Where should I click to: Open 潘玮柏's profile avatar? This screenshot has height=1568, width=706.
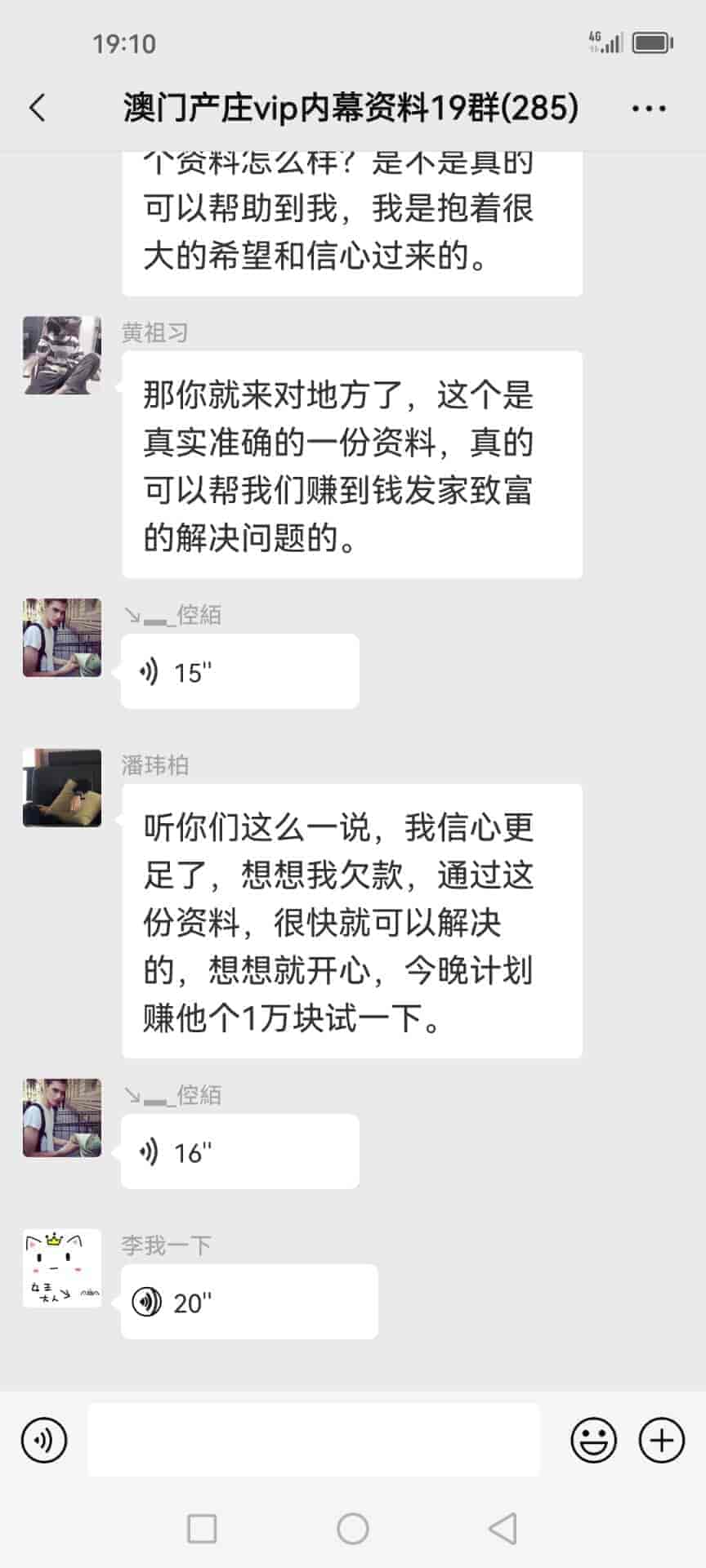(62, 788)
